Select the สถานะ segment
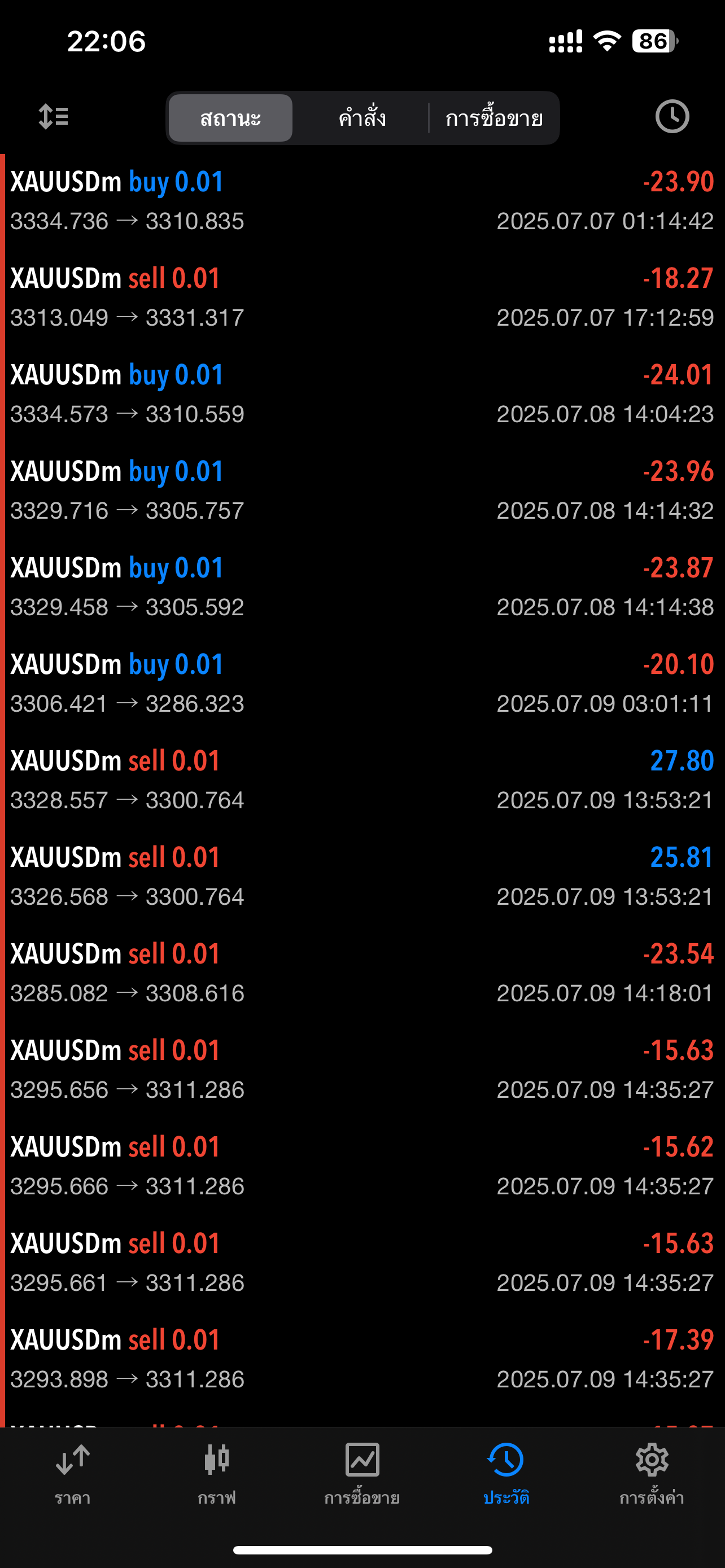 231,118
